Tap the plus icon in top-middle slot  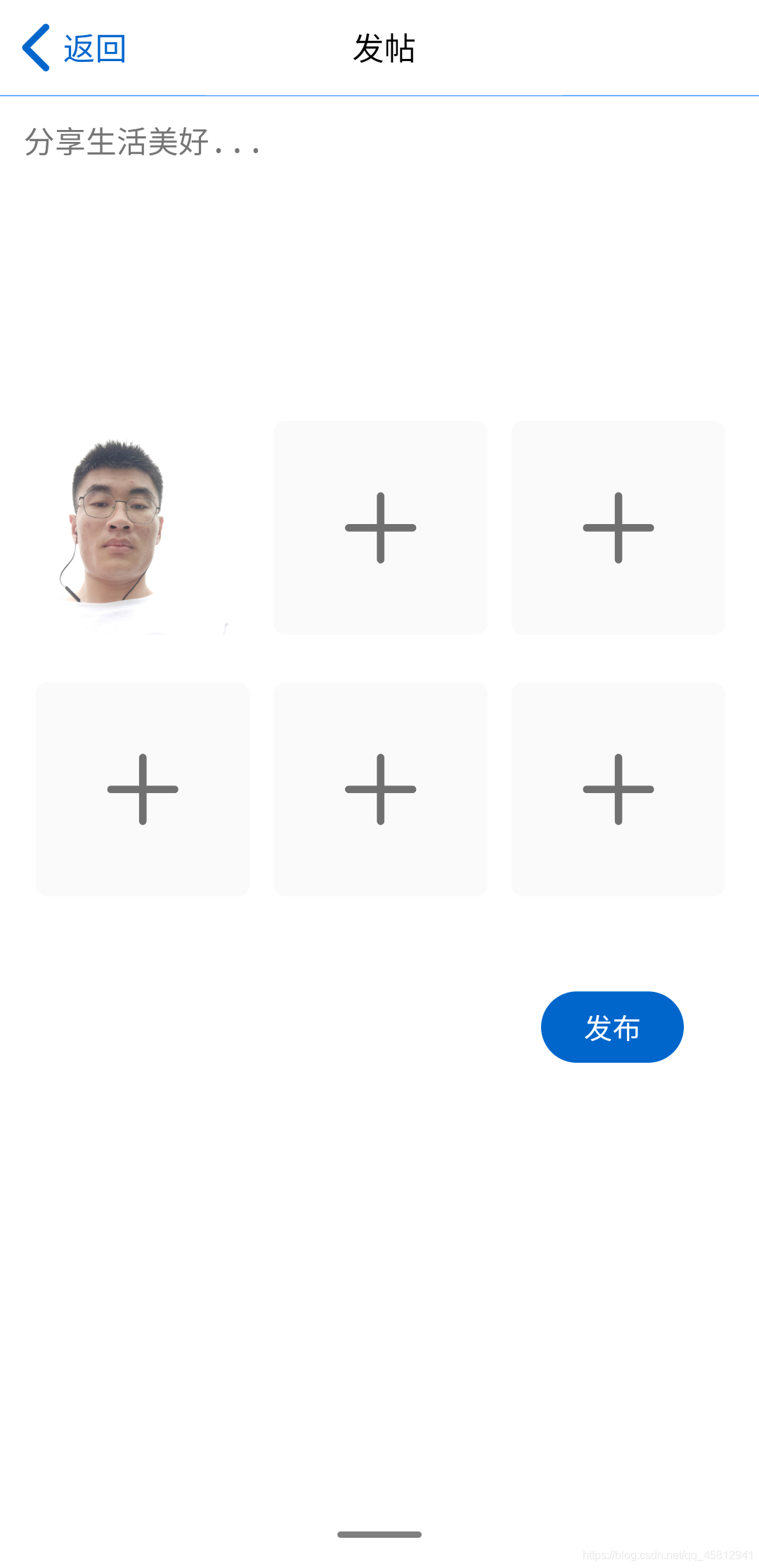pos(380,528)
